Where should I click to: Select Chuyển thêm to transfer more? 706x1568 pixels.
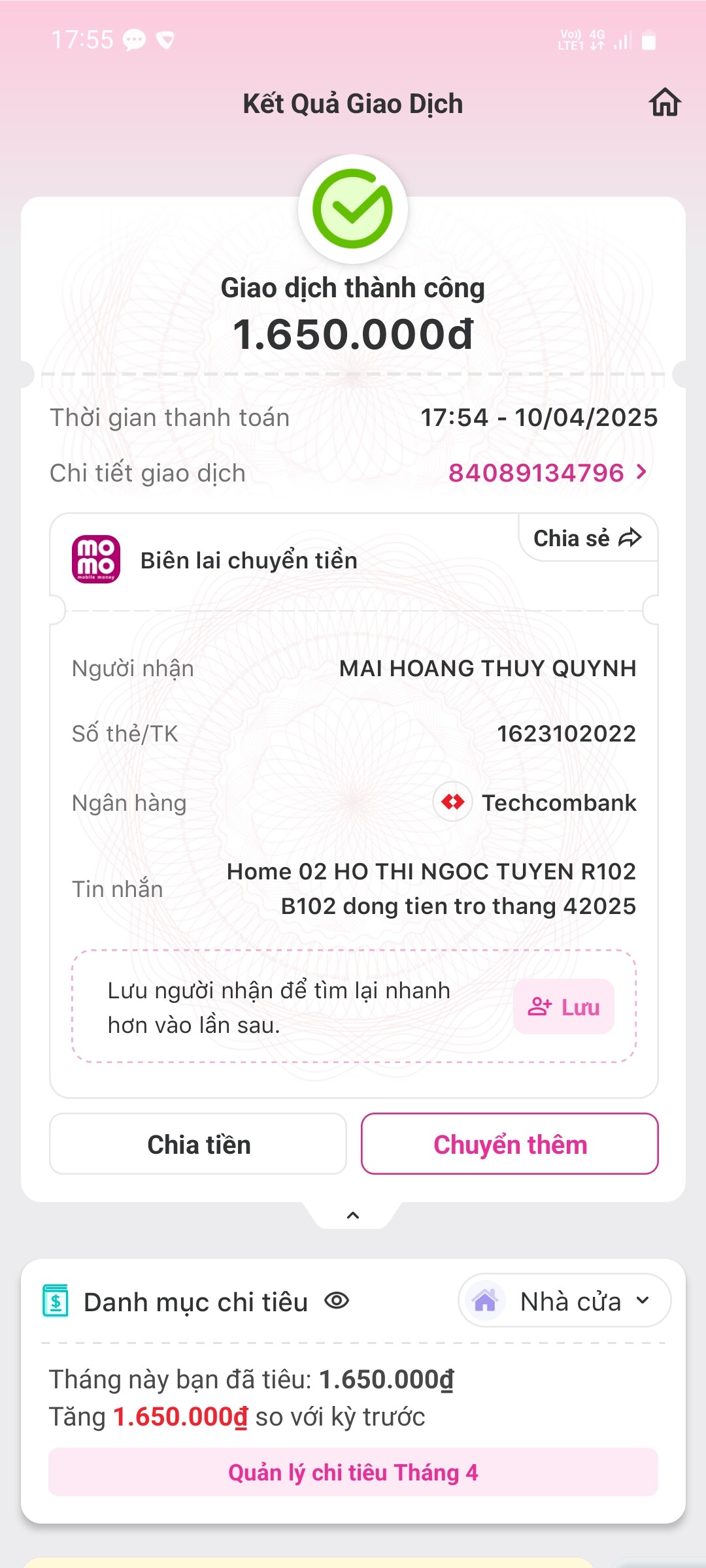(x=509, y=1144)
